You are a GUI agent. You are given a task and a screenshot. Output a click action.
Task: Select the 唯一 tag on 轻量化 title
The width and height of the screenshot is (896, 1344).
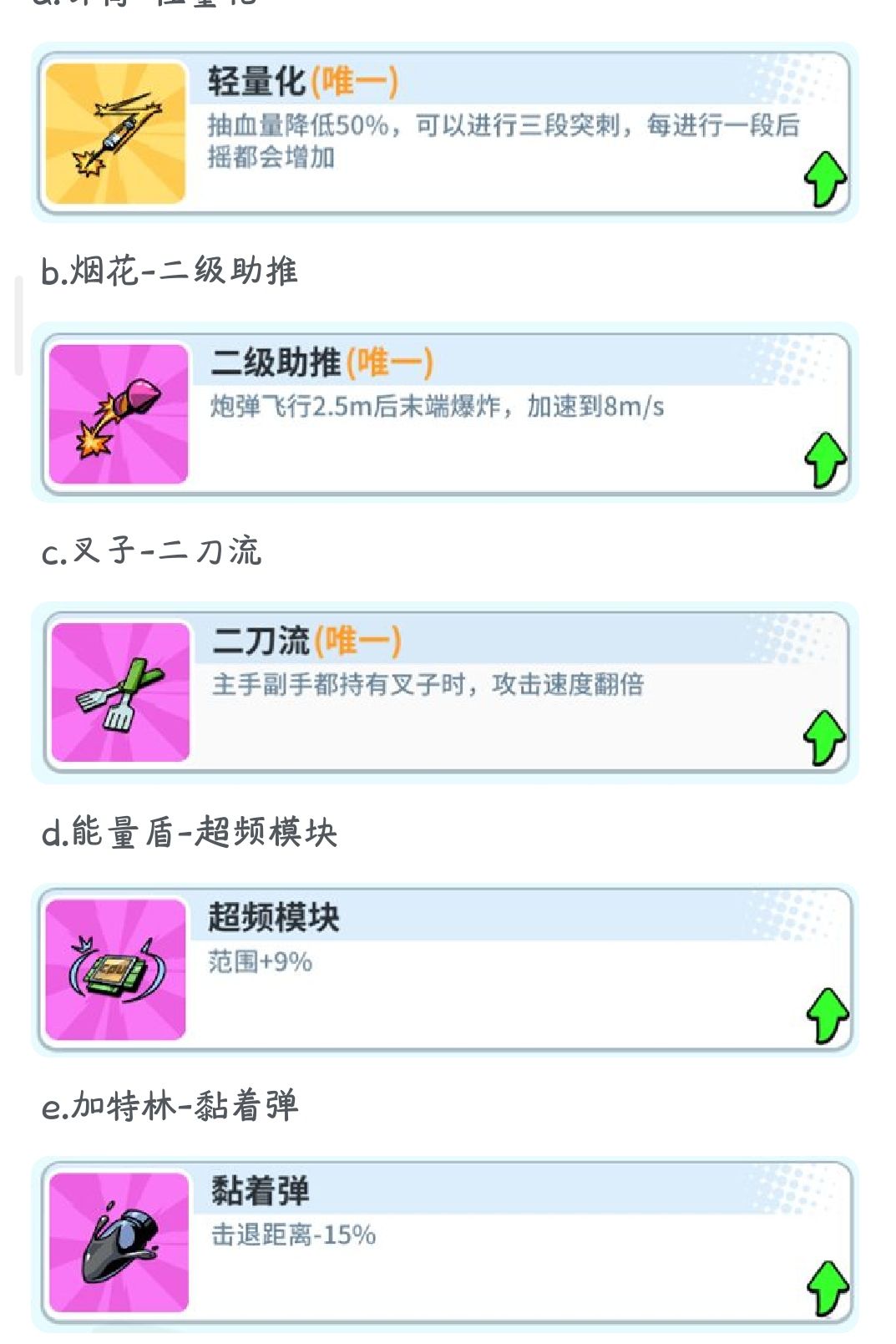[355, 81]
